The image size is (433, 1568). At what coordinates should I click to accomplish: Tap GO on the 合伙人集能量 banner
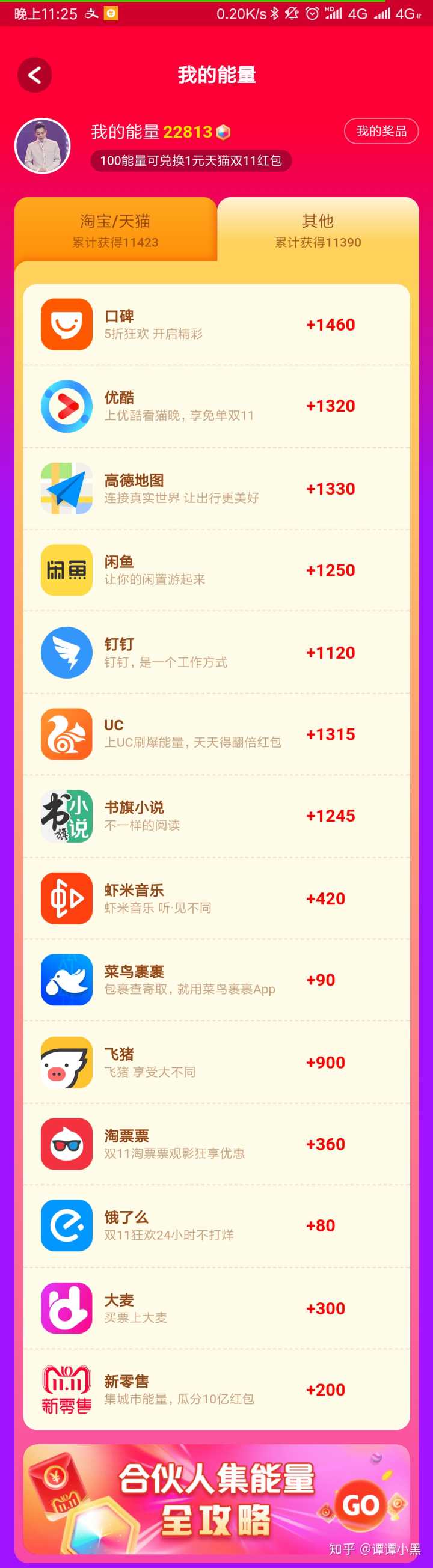pyautogui.click(x=360, y=1505)
